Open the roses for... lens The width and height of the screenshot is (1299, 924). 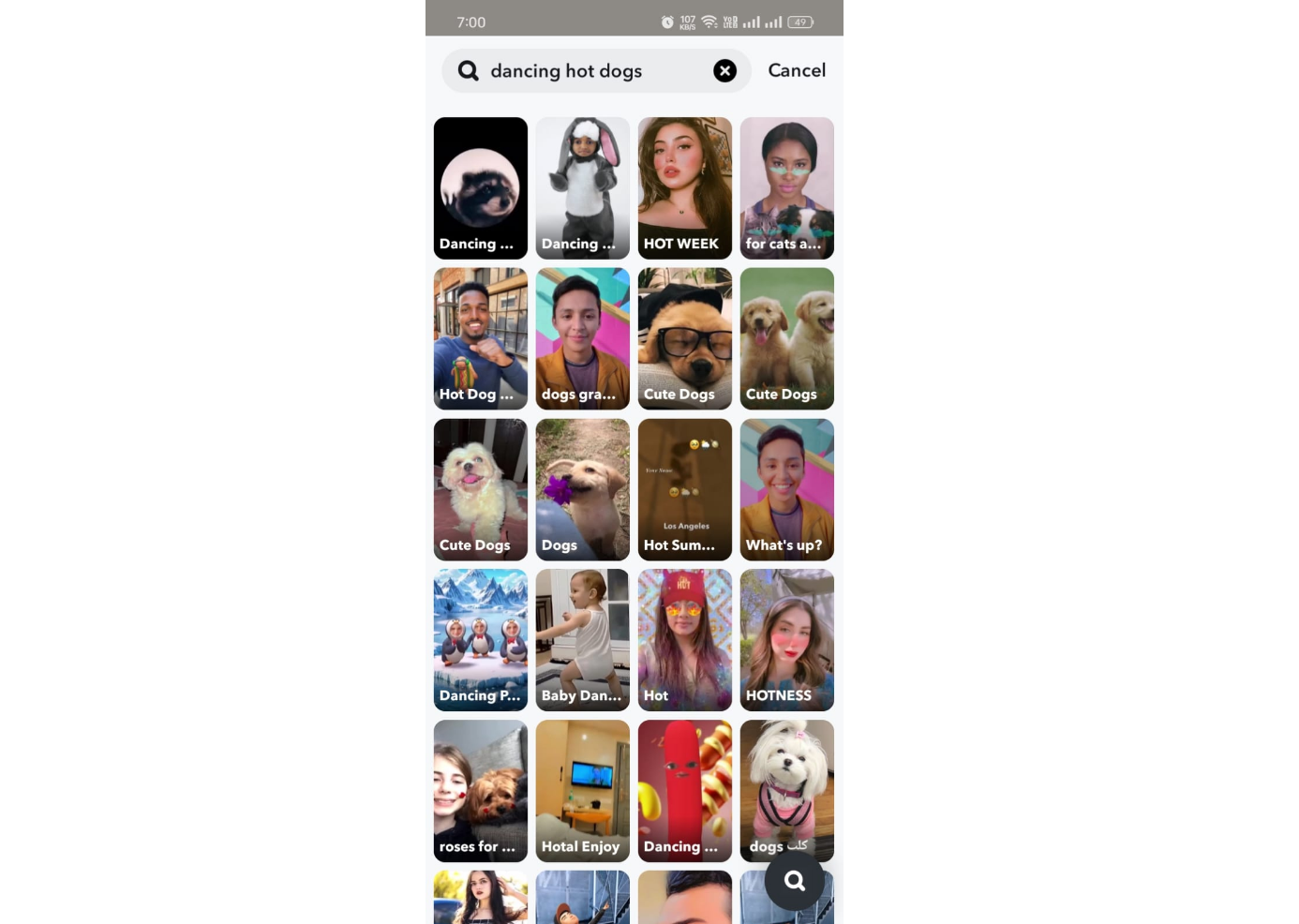(480, 790)
